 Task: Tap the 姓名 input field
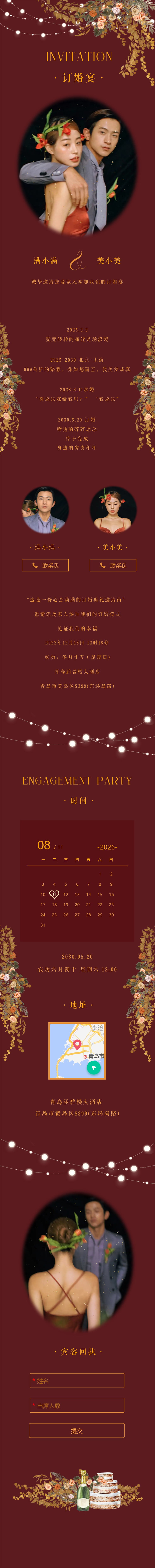(77, 1380)
